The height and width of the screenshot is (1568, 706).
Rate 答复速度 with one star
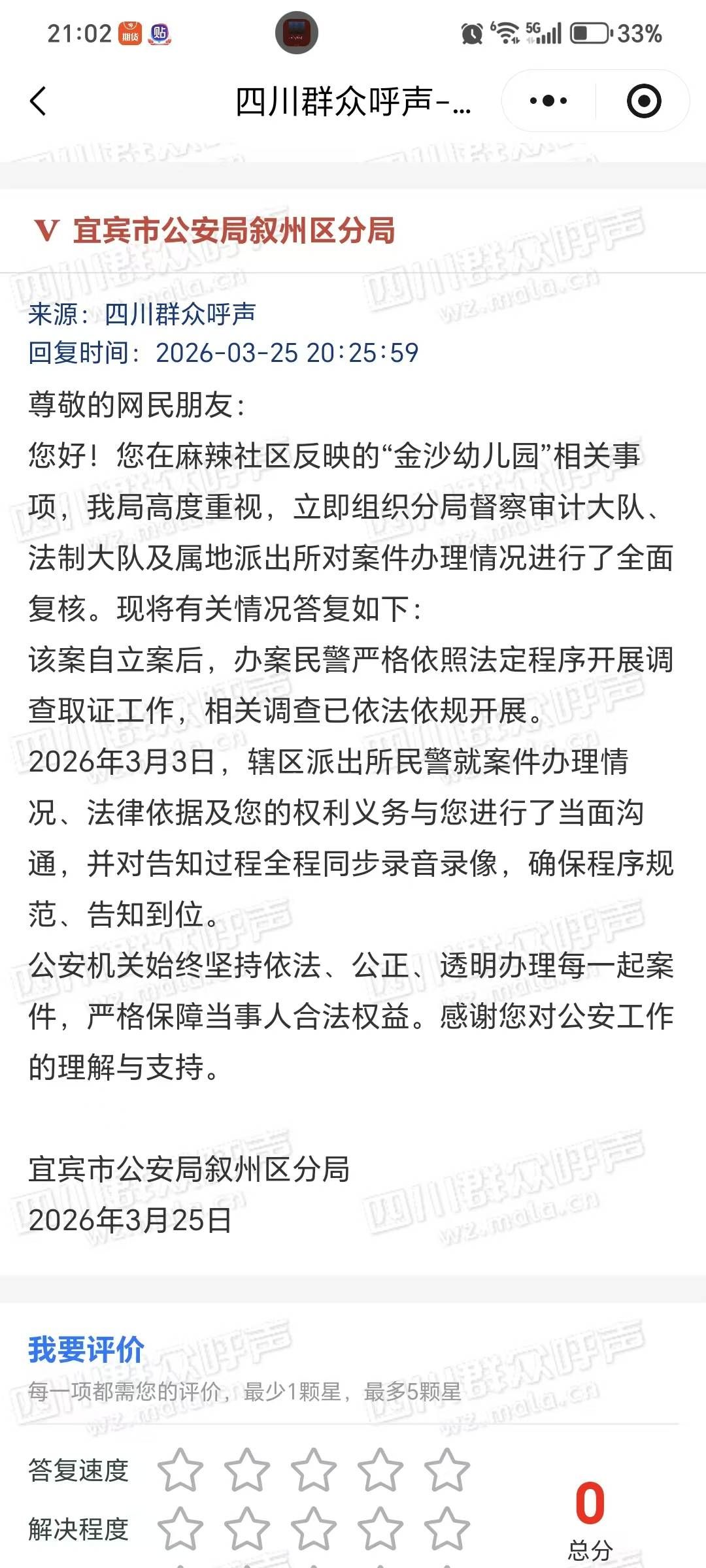[x=180, y=1470]
